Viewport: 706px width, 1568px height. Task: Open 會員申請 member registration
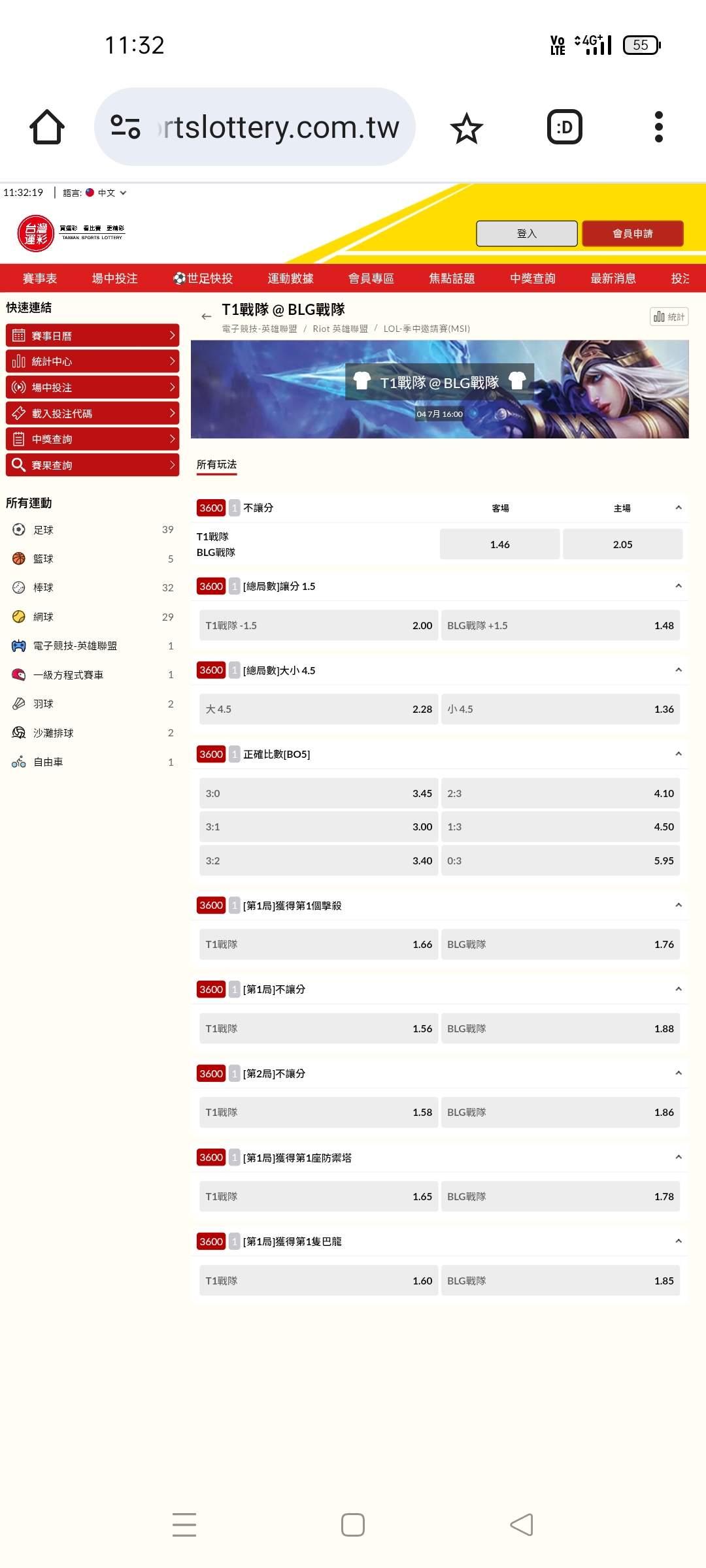(633, 233)
